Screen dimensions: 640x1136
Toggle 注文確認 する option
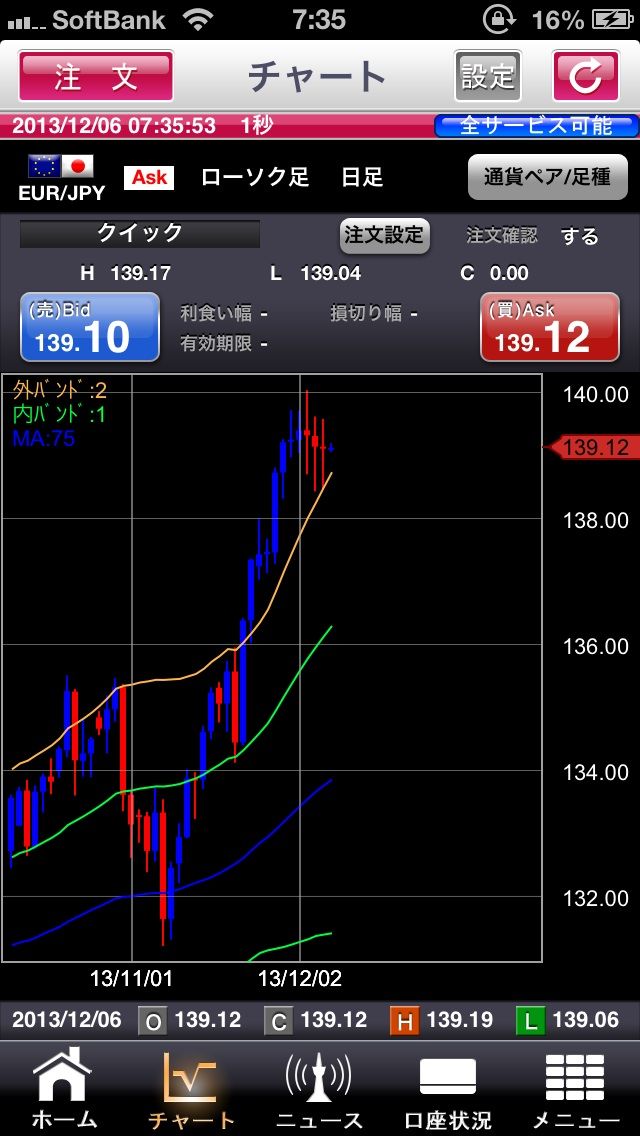coord(580,236)
